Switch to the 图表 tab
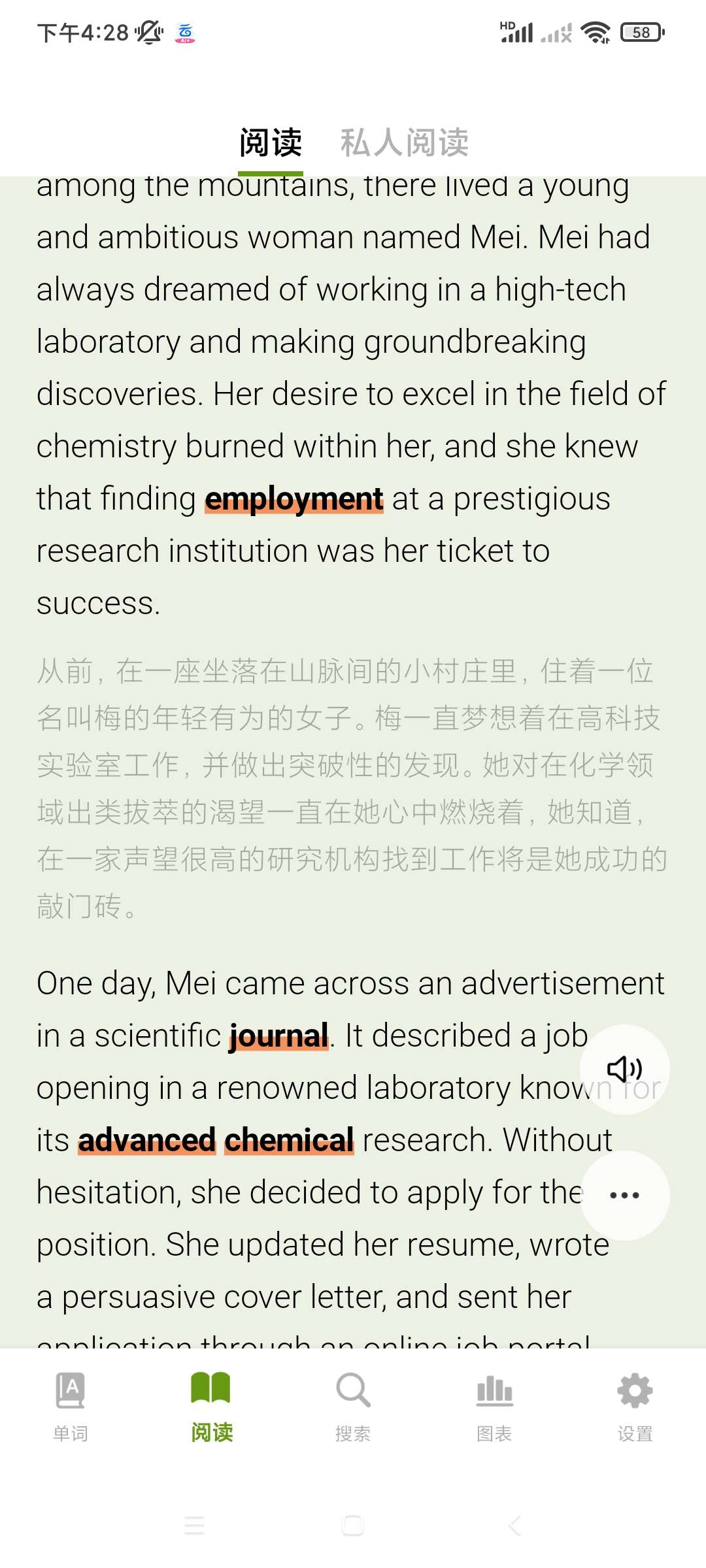The width and height of the screenshot is (706, 1568). [494, 1405]
